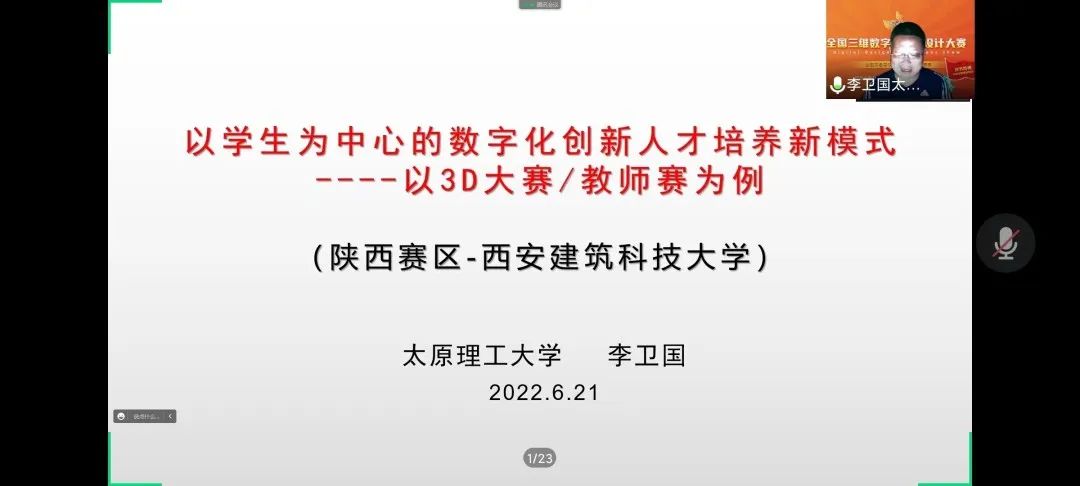Viewport: 1080px width, 486px height.
Task: Open the emoji picker in chat box
Action: coord(121,416)
